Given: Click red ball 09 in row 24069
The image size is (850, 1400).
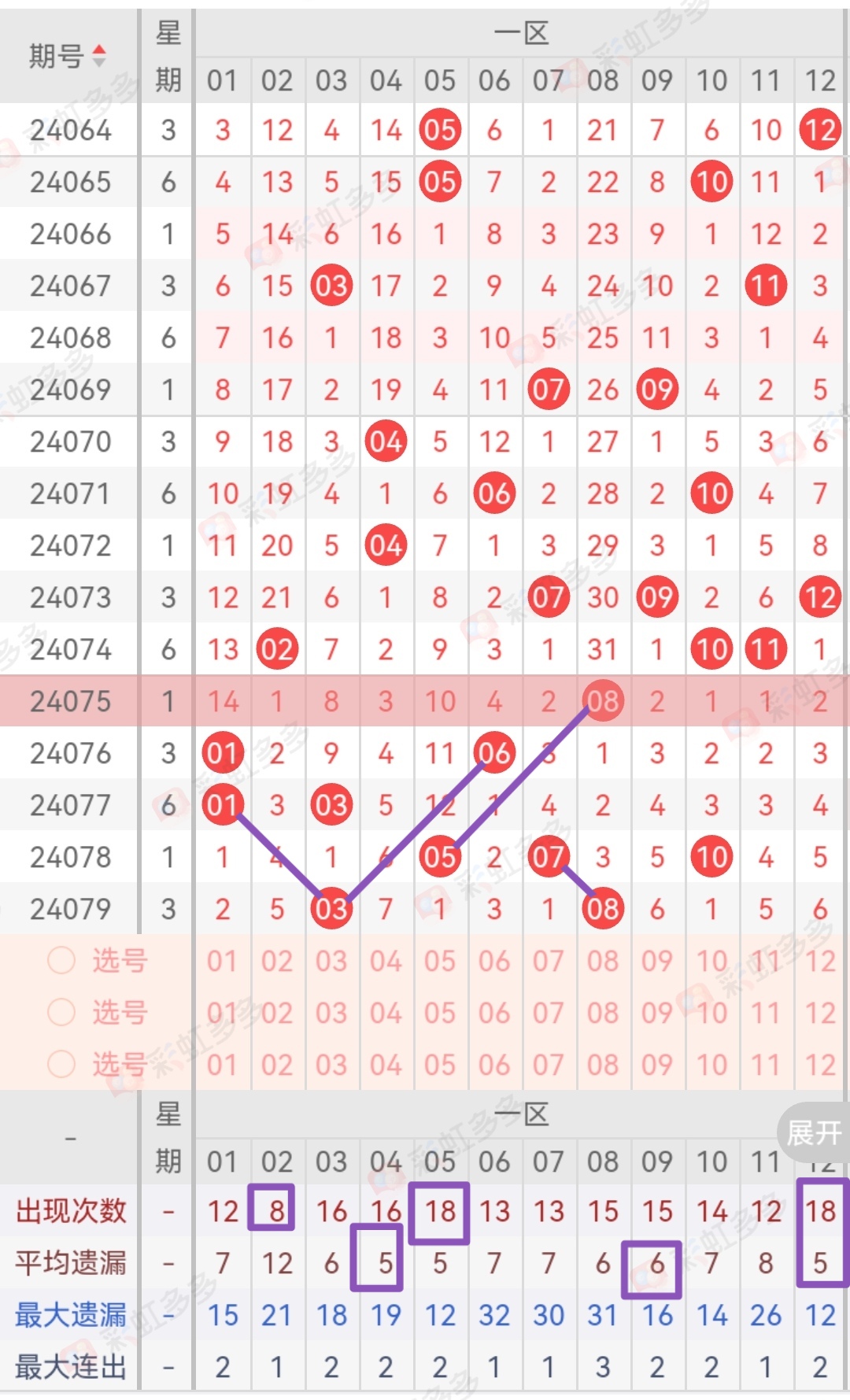Looking at the screenshot, I should [x=657, y=389].
